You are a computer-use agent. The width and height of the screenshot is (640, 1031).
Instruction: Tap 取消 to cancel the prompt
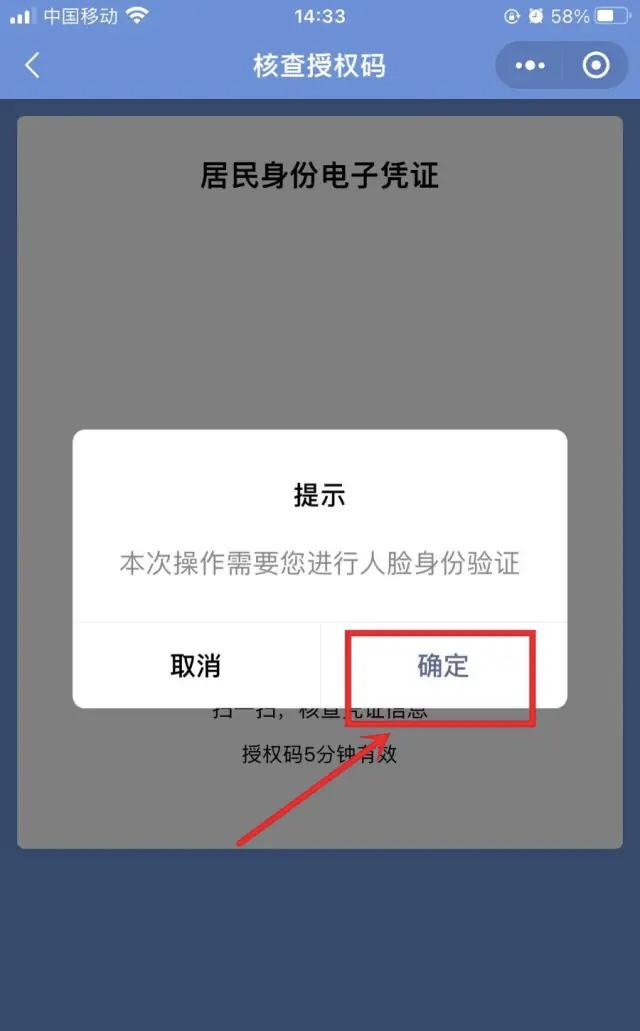196,666
